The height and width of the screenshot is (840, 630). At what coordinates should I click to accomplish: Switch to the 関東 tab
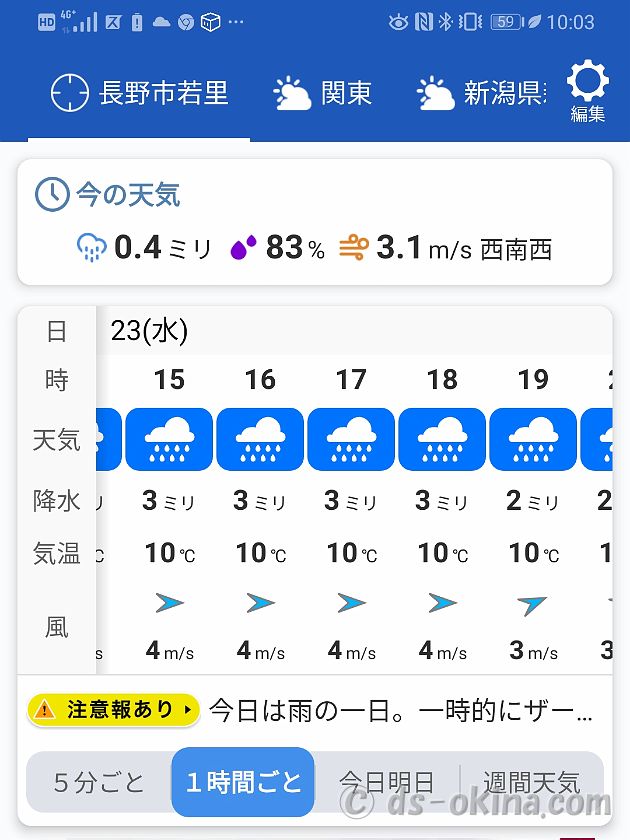coord(322,93)
